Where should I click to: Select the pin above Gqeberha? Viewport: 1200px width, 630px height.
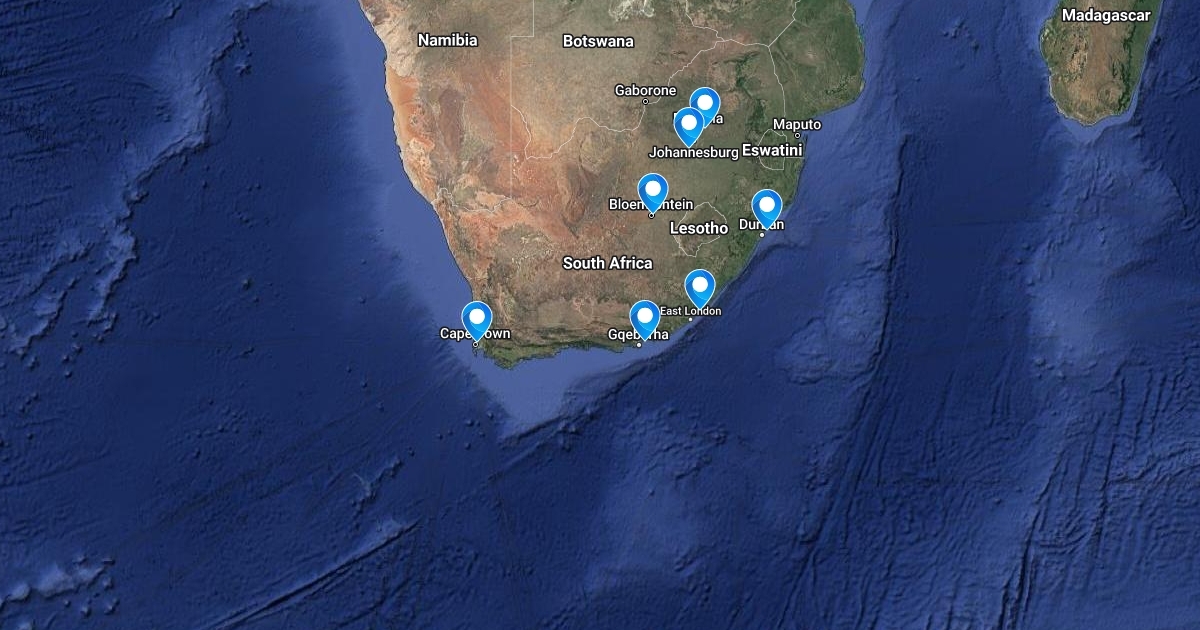(x=645, y=319)
